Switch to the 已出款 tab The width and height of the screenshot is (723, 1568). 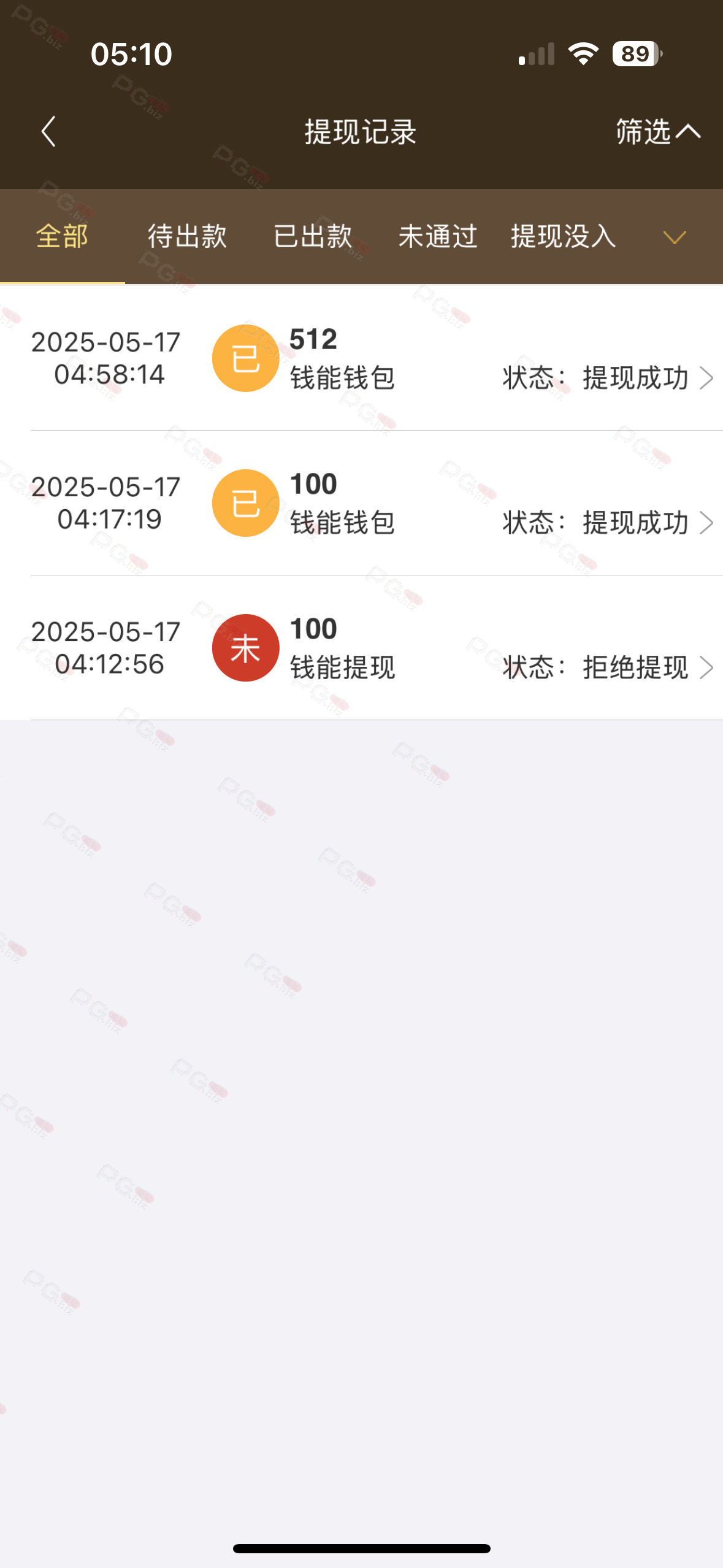pos(313,236)
